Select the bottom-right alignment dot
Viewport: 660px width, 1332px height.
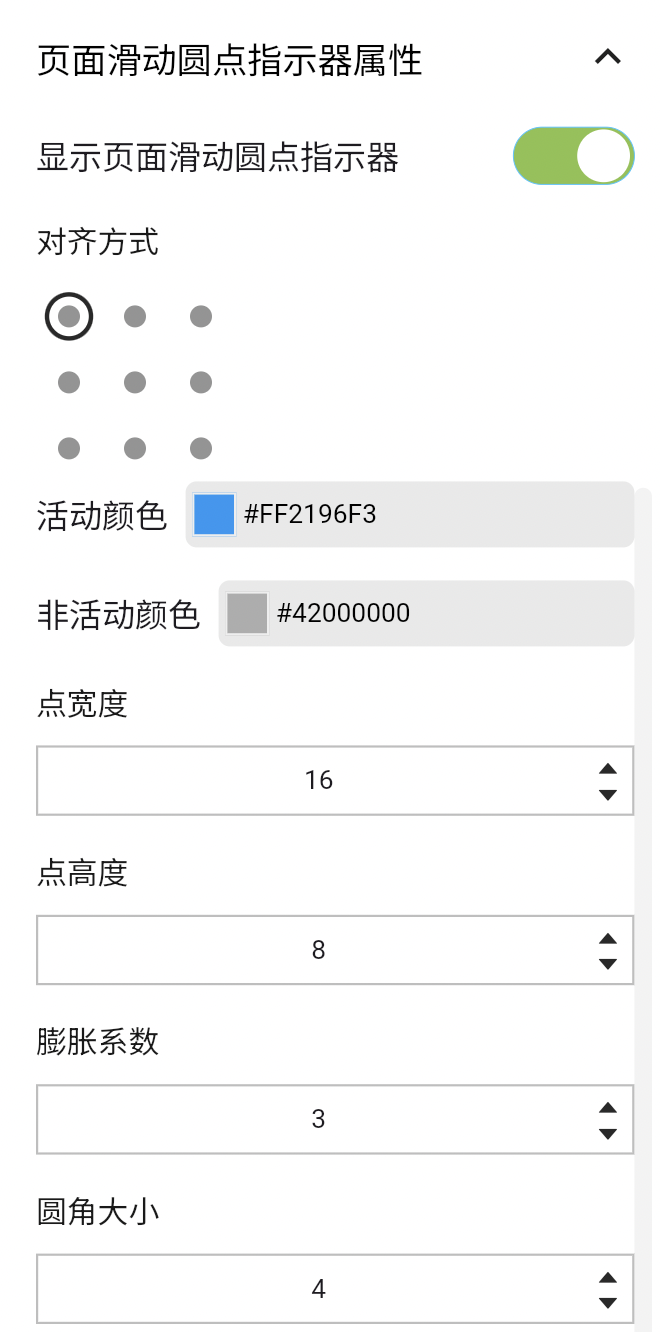pyautogui.click(x=201, y=448)
